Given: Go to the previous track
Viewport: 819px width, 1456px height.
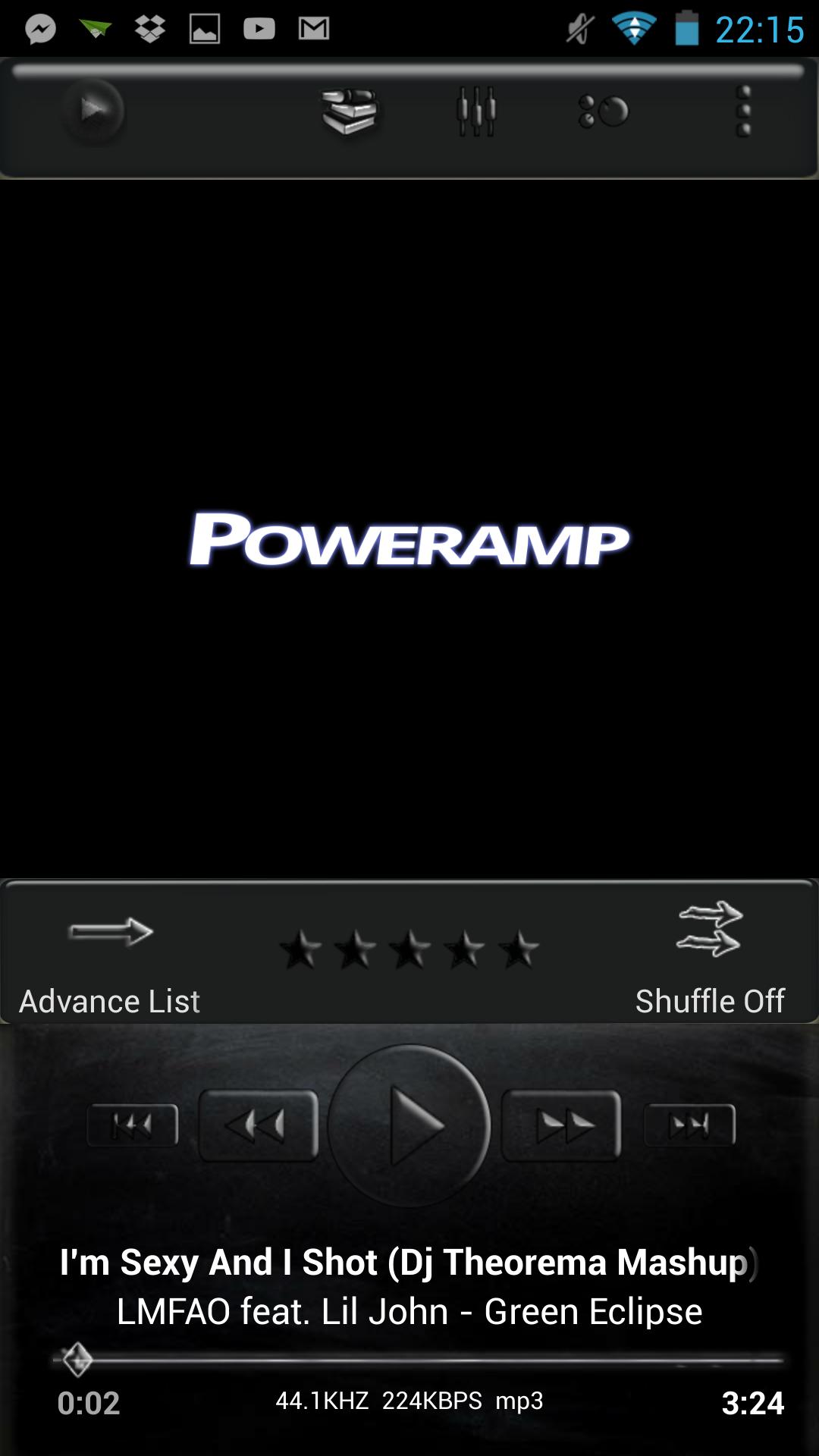Looking at the screenshot, I should click(258, 1125).
